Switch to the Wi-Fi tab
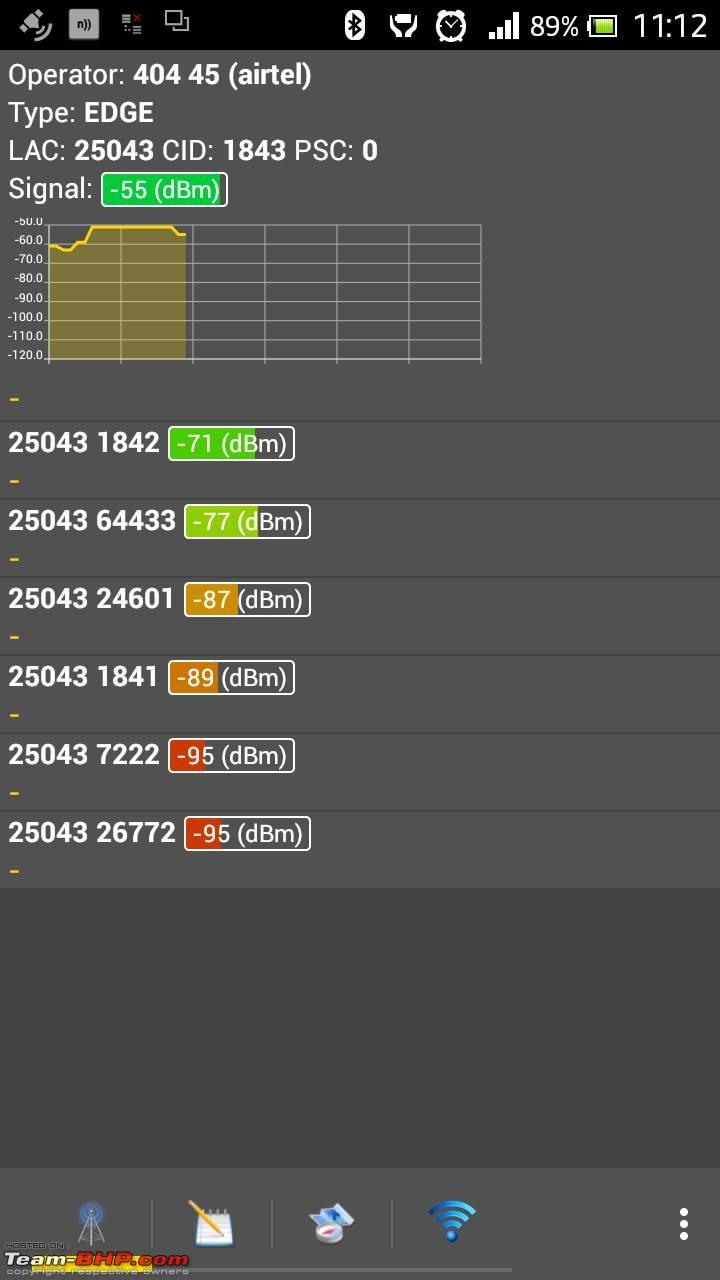 pos(452,1223)
